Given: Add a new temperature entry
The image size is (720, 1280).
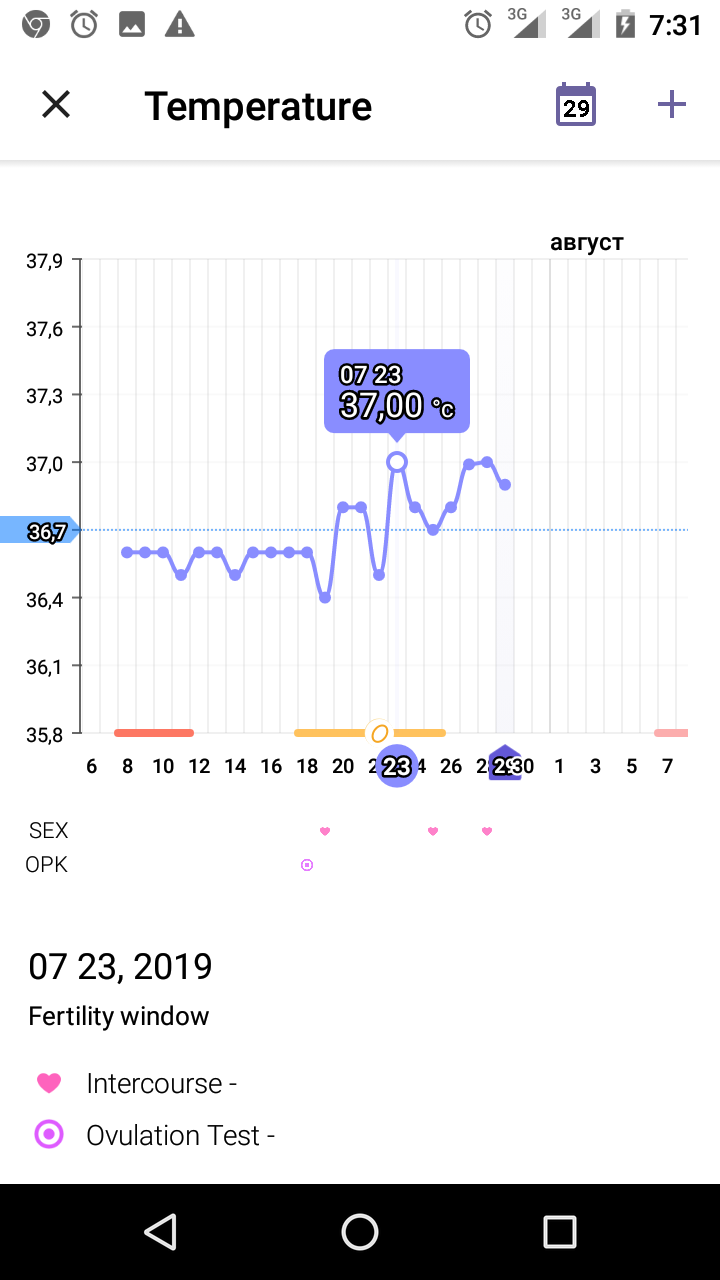Looking at the screenshot, I should (x=671, y=104).
